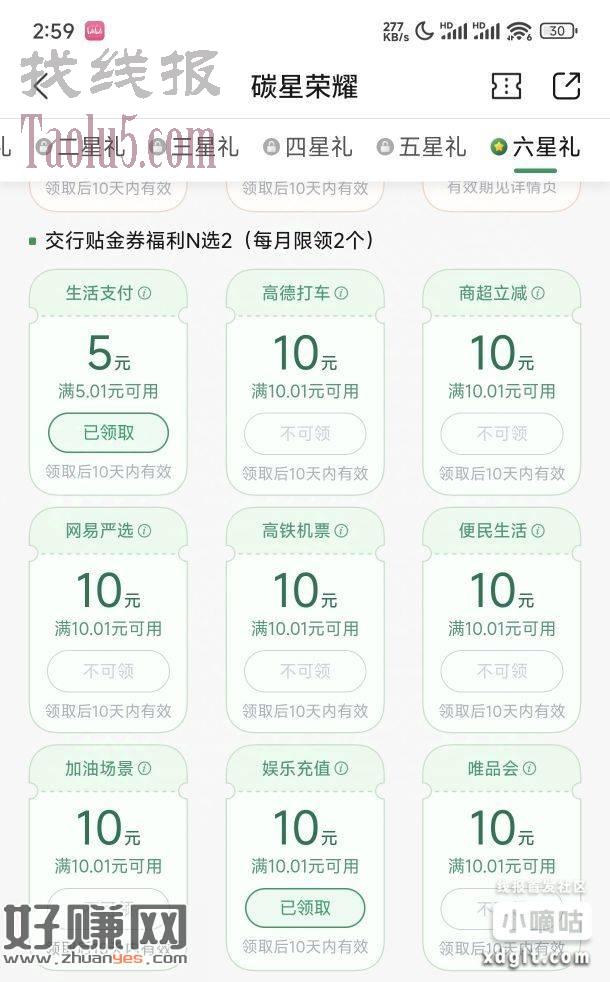View info icon beside 唯品会

click(x=530, y=768)
